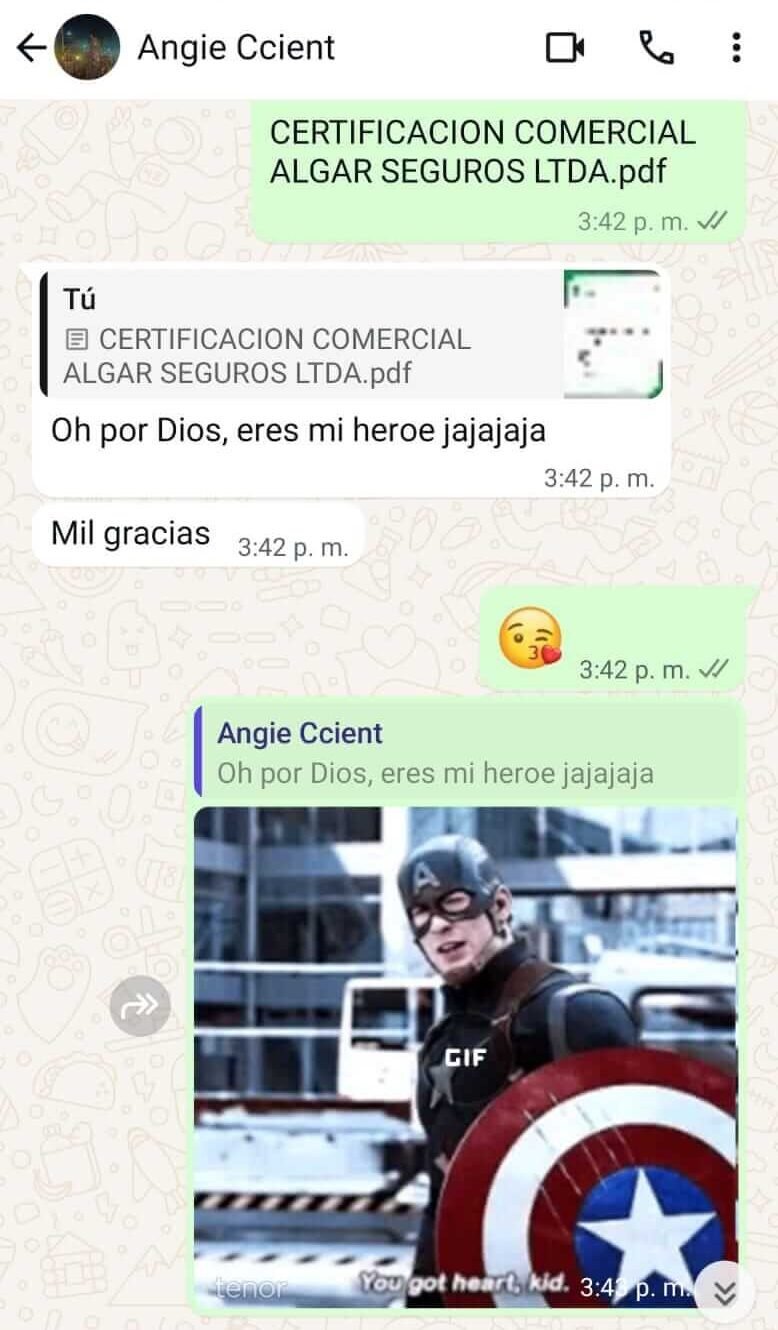Start a video call with Angie Ccient
The width and height of the screenshot is (778, 1330).
(565, 47)
